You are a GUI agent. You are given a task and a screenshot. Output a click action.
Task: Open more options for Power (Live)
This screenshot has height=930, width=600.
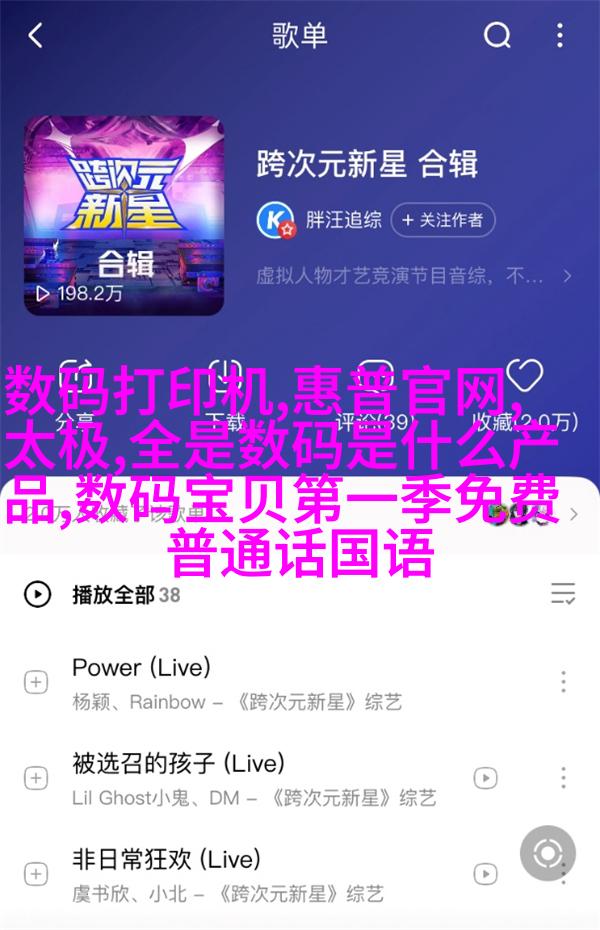tap(563, 683)
